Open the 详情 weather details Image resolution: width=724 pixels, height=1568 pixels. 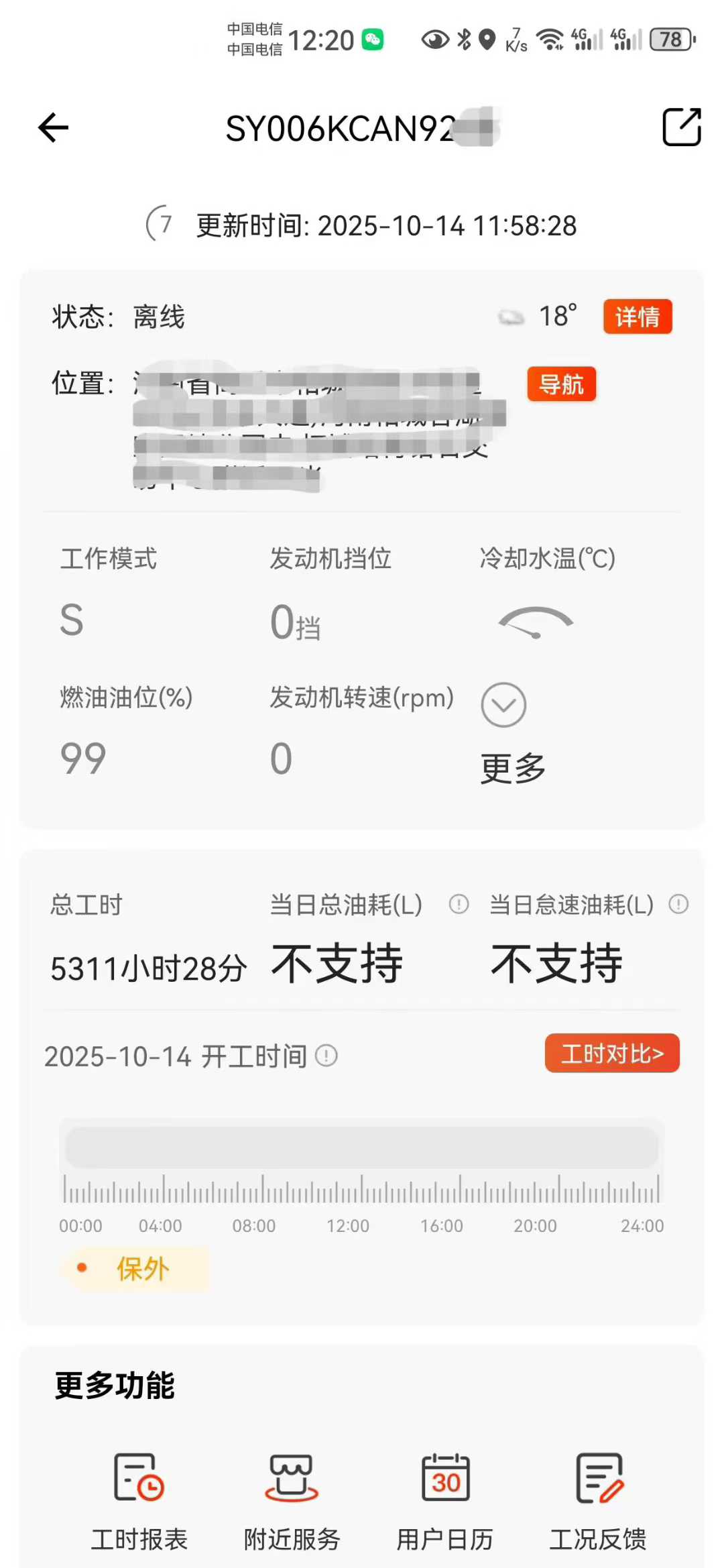pyautogui.click(x=638, y=316)
